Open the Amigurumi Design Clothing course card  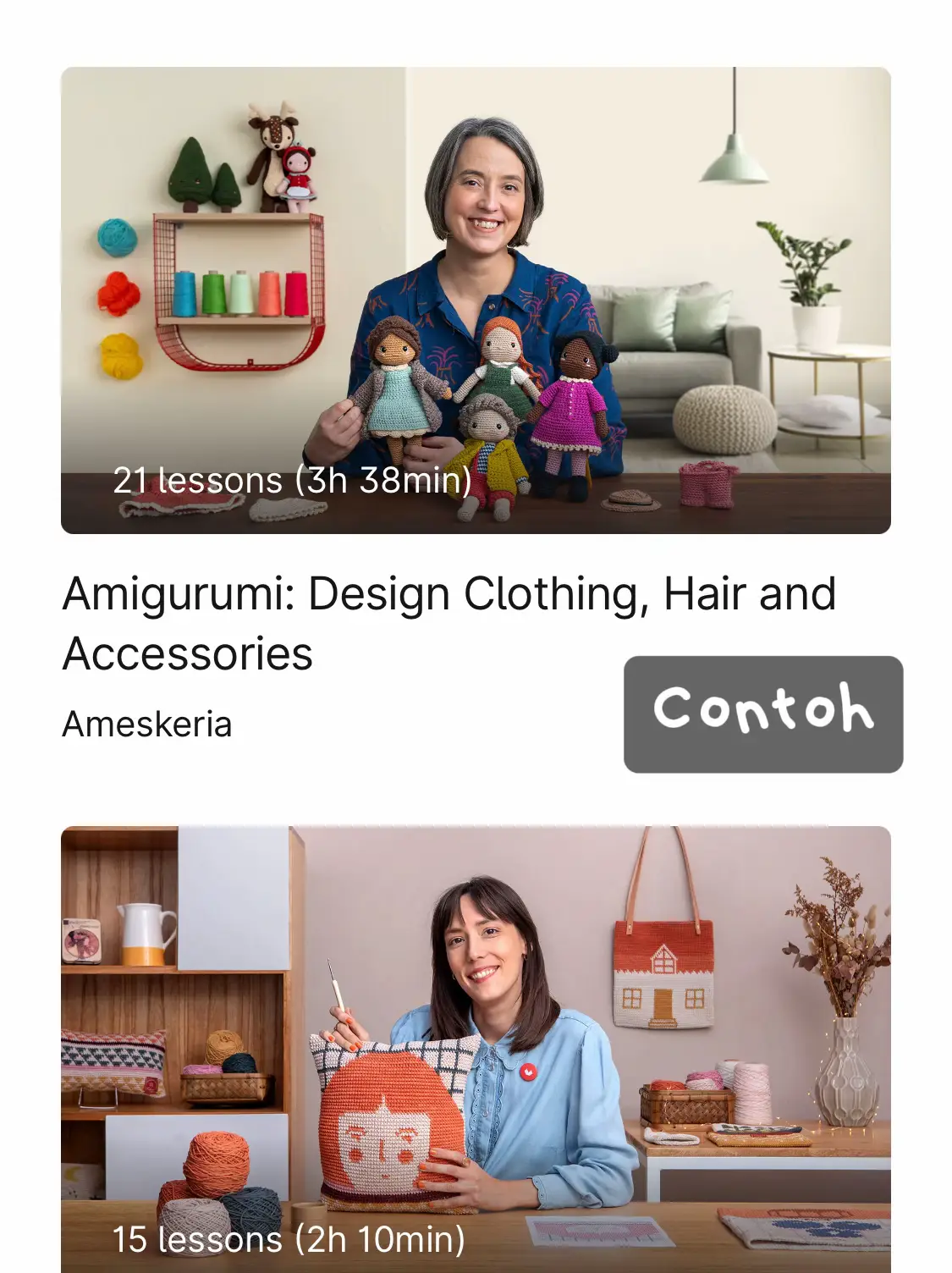[475, 301]
